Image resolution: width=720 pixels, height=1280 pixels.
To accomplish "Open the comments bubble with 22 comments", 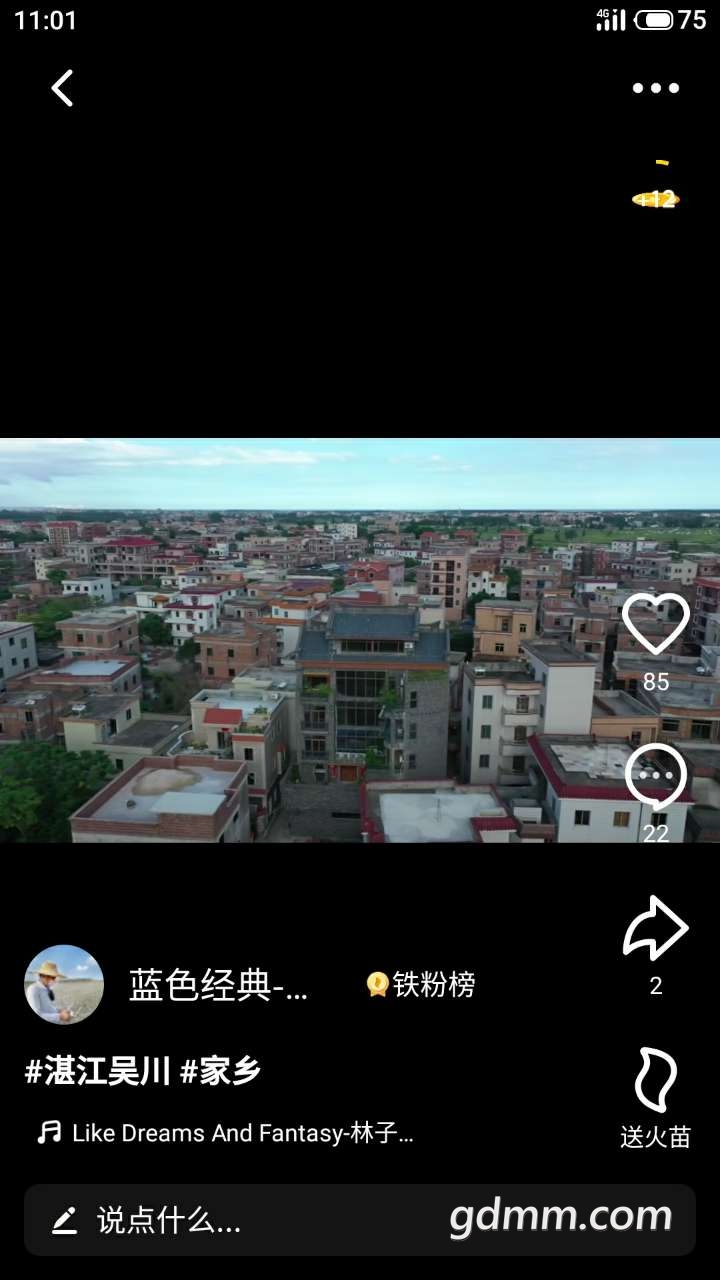I will click(656, 777).
